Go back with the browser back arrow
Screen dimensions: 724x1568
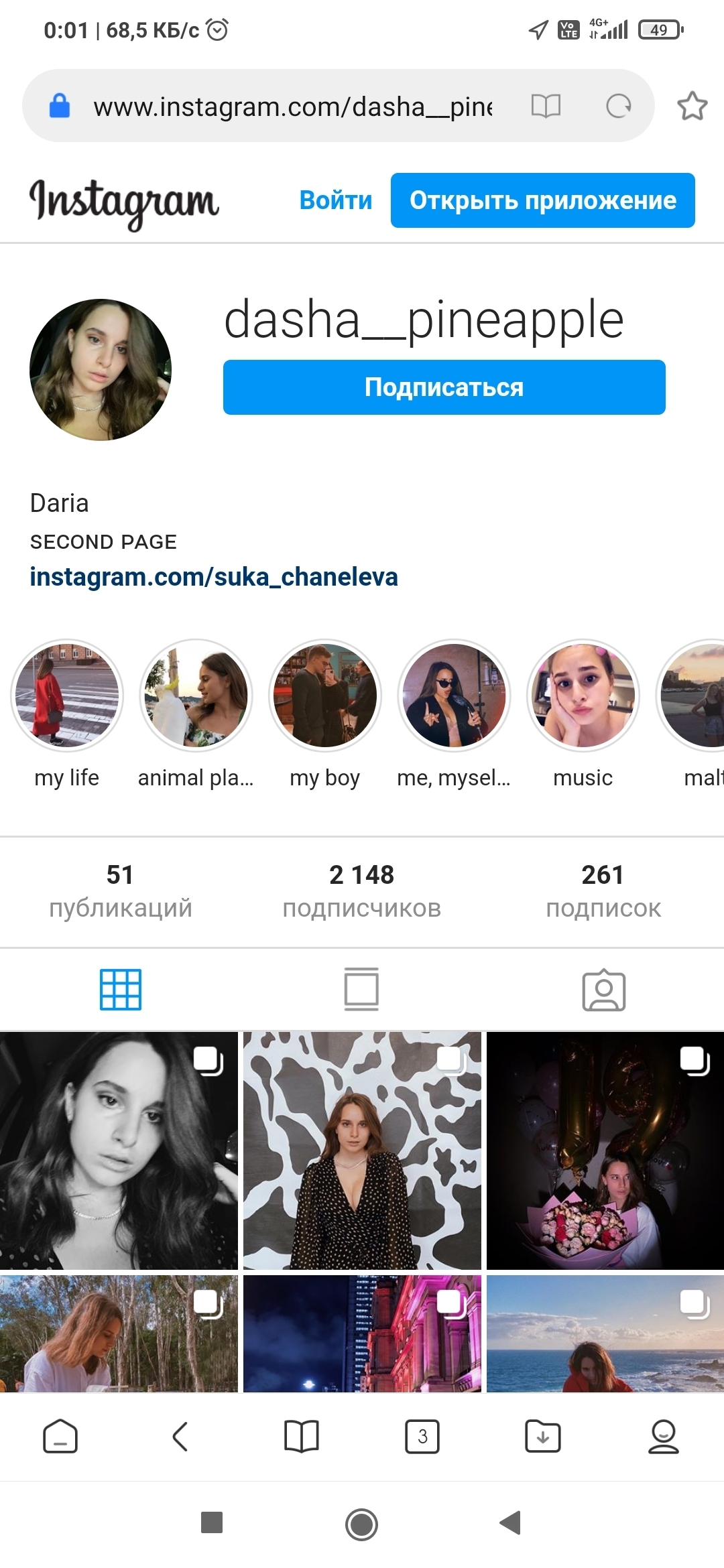coord(180,1436)
